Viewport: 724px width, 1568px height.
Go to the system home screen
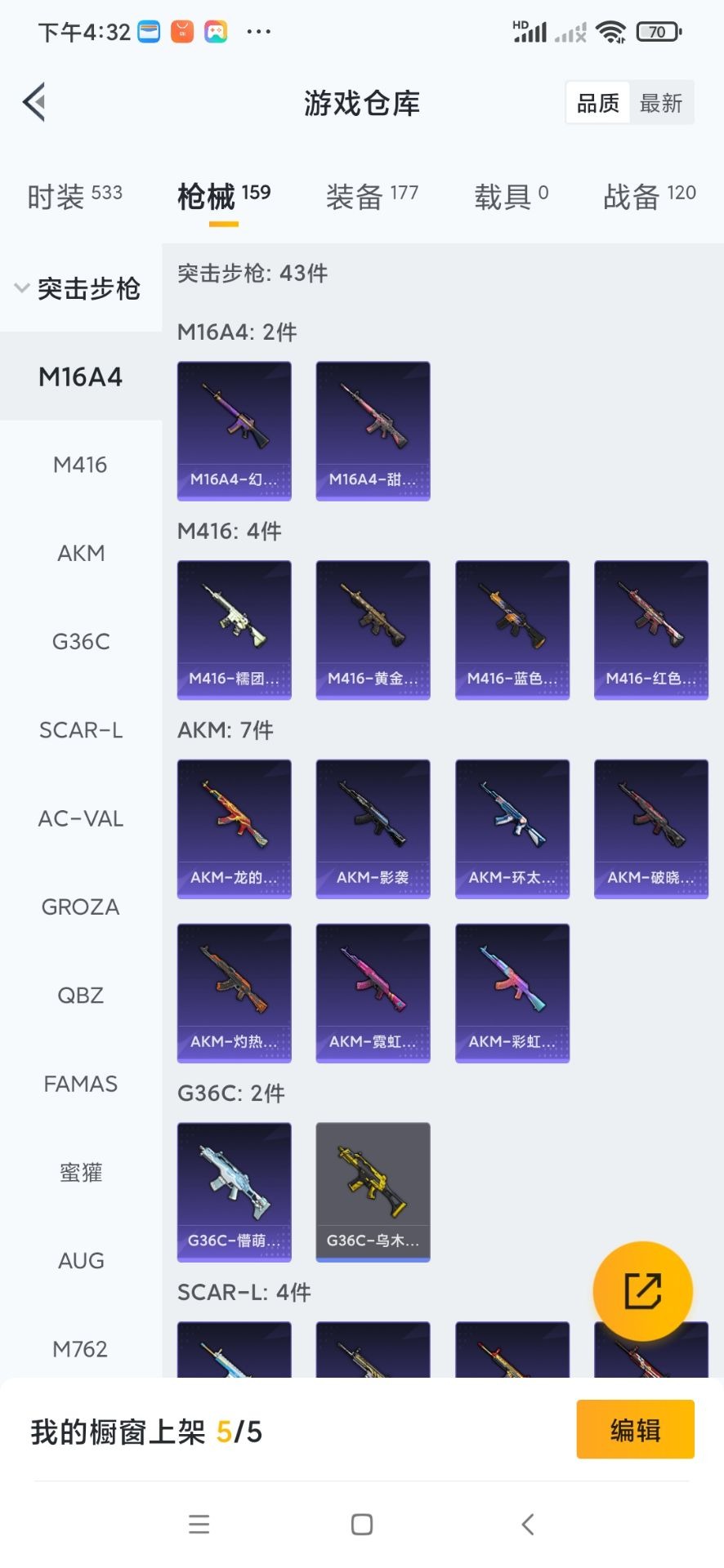362,1524
